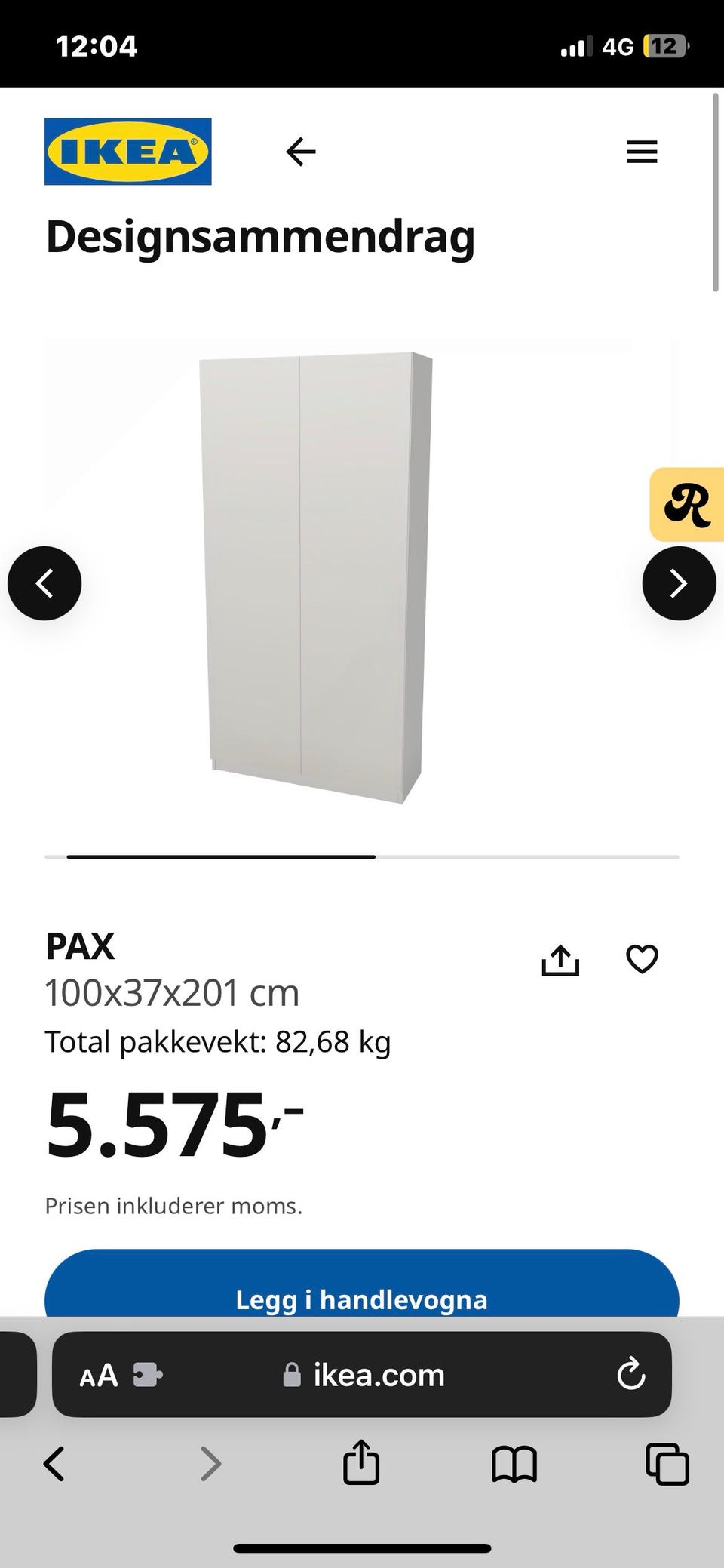The height and width of the screenshot is (1568, 724).
Task: Tap the ikea.com address bar
Action: (363, 1375)
